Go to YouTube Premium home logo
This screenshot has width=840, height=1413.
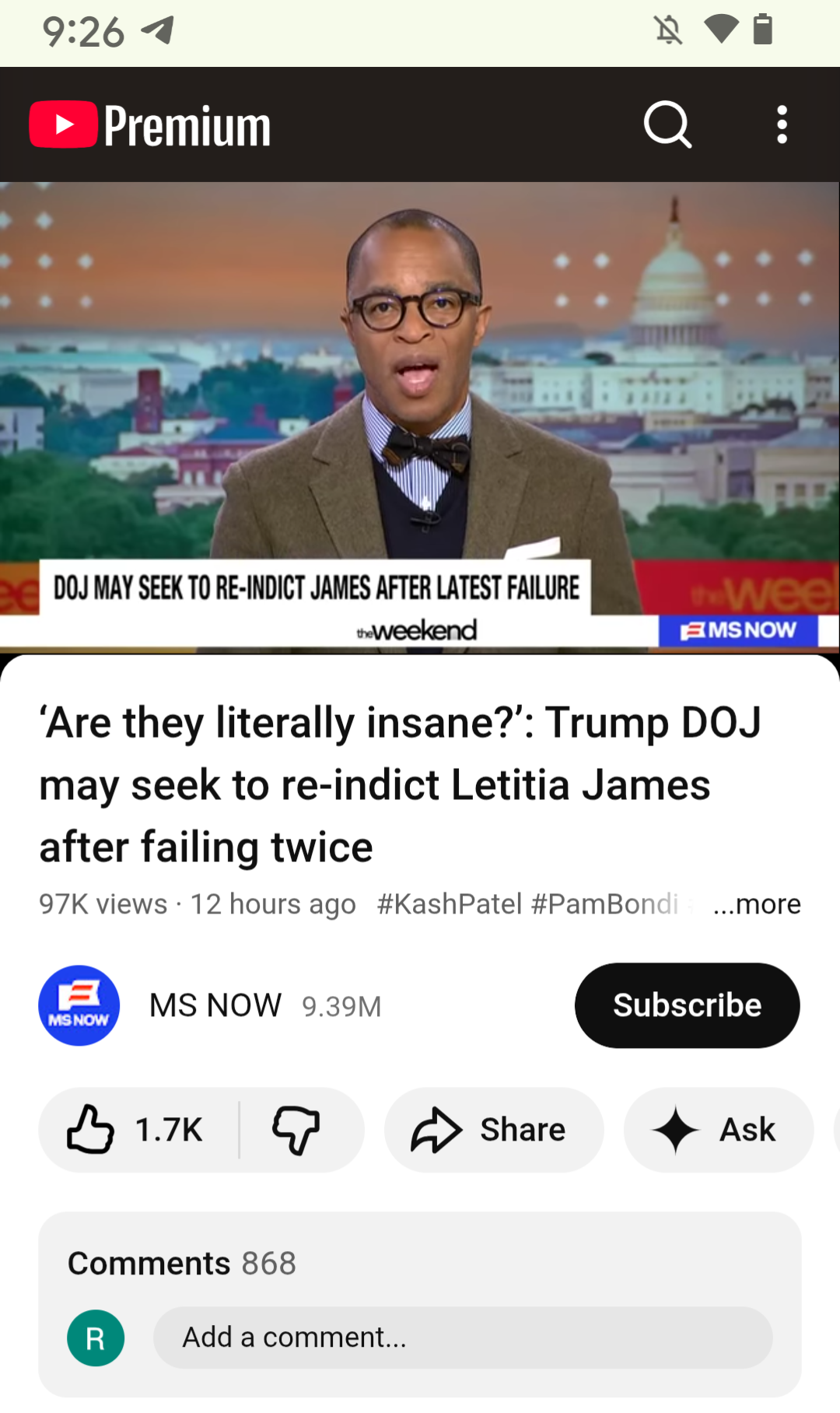click(x=150, y=125)
